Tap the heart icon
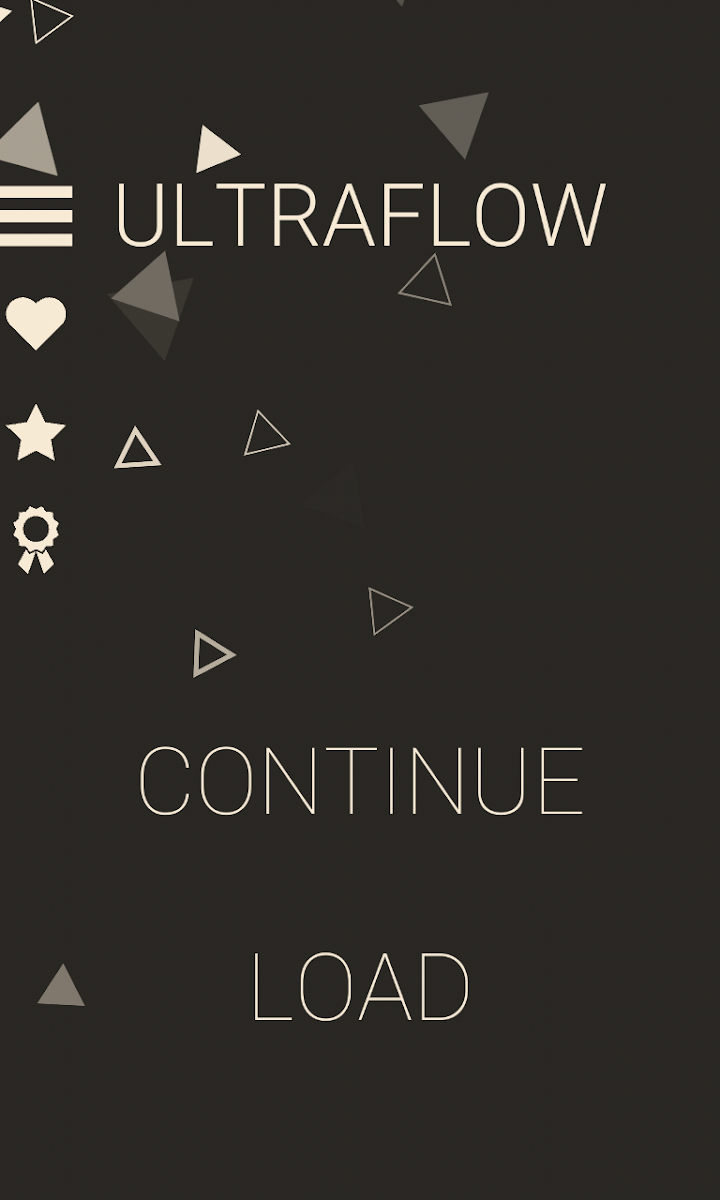 36,323
